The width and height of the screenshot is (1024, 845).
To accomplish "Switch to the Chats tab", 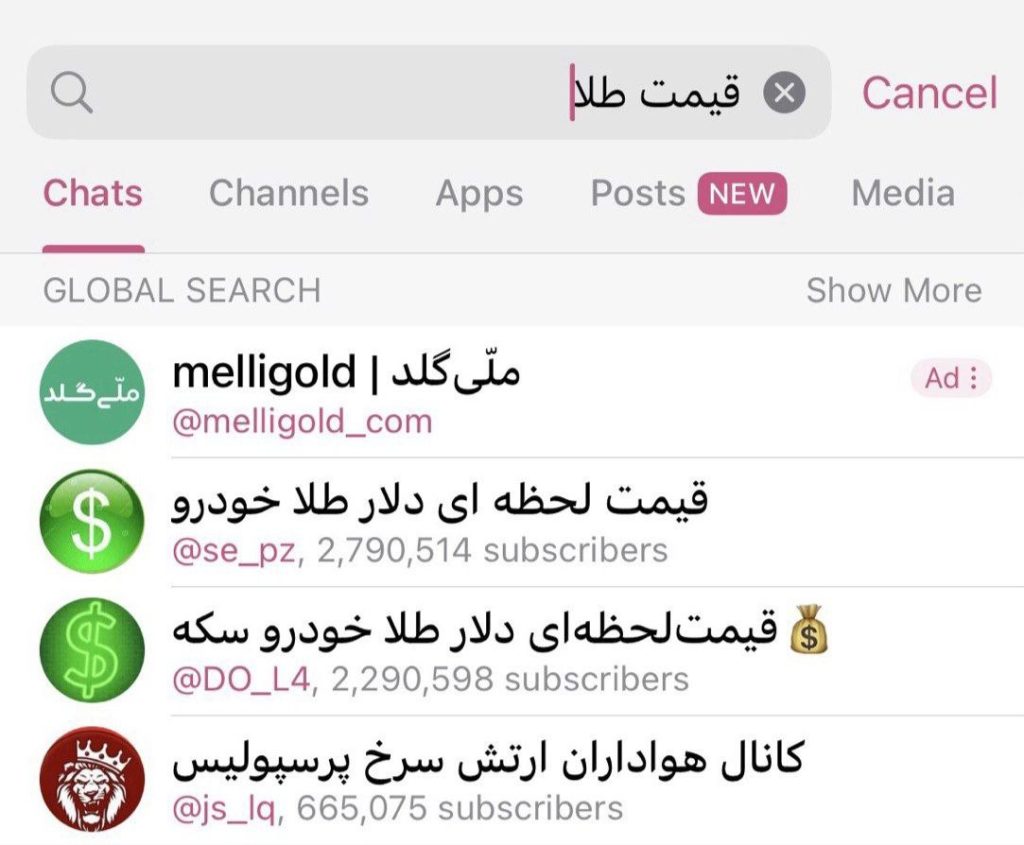I will (x=93, y=193).
